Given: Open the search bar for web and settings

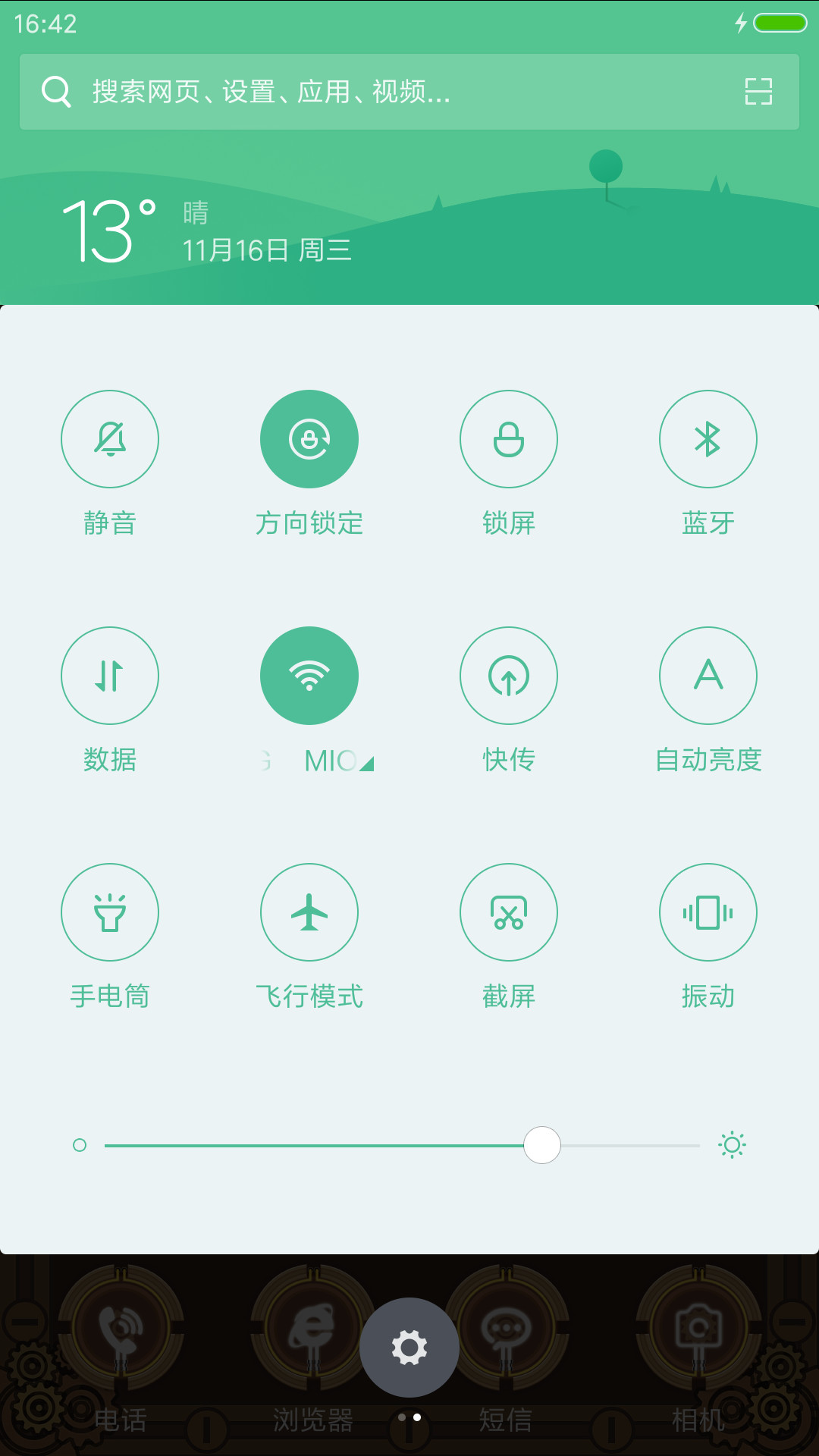Looking at the screenshot, I should 409,92.
